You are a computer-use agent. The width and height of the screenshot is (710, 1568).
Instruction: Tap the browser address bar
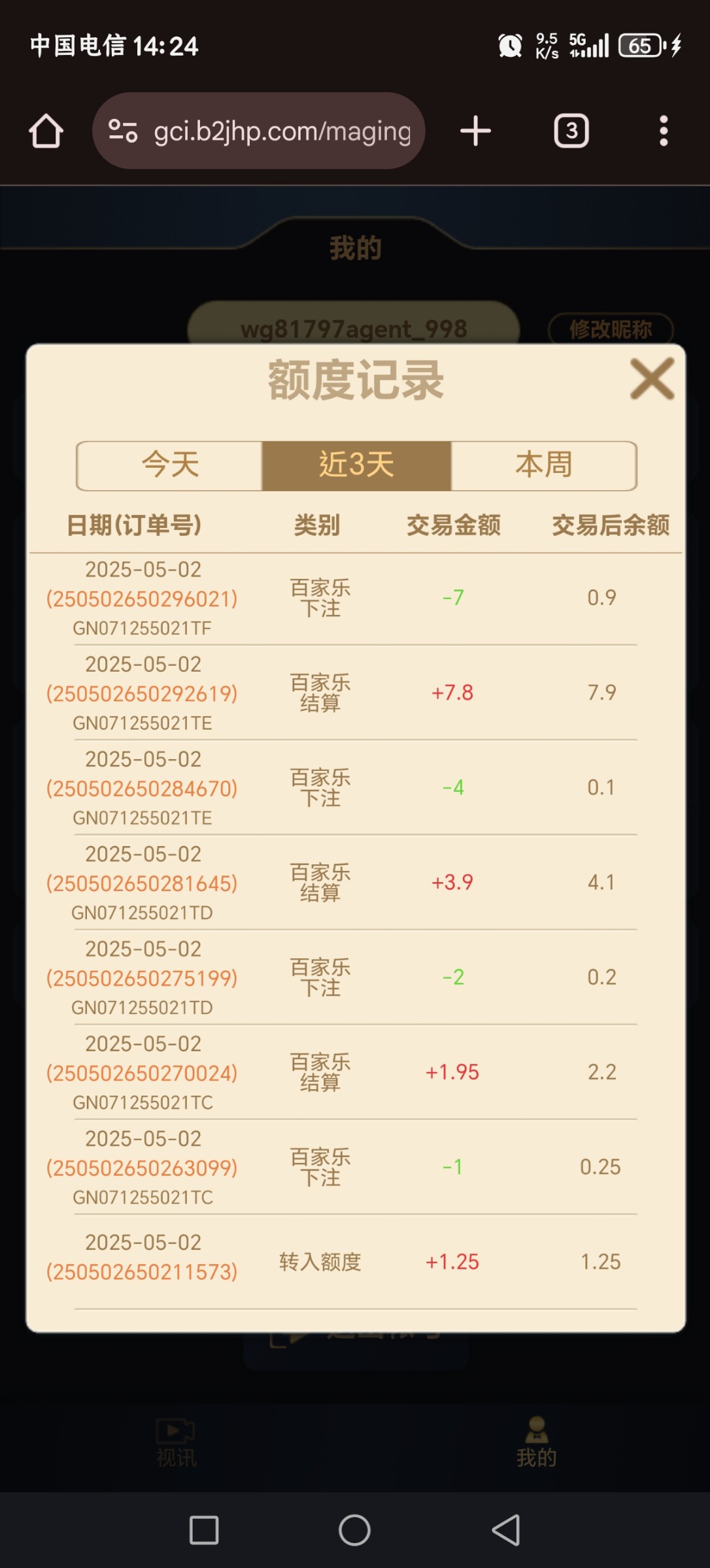259,131
